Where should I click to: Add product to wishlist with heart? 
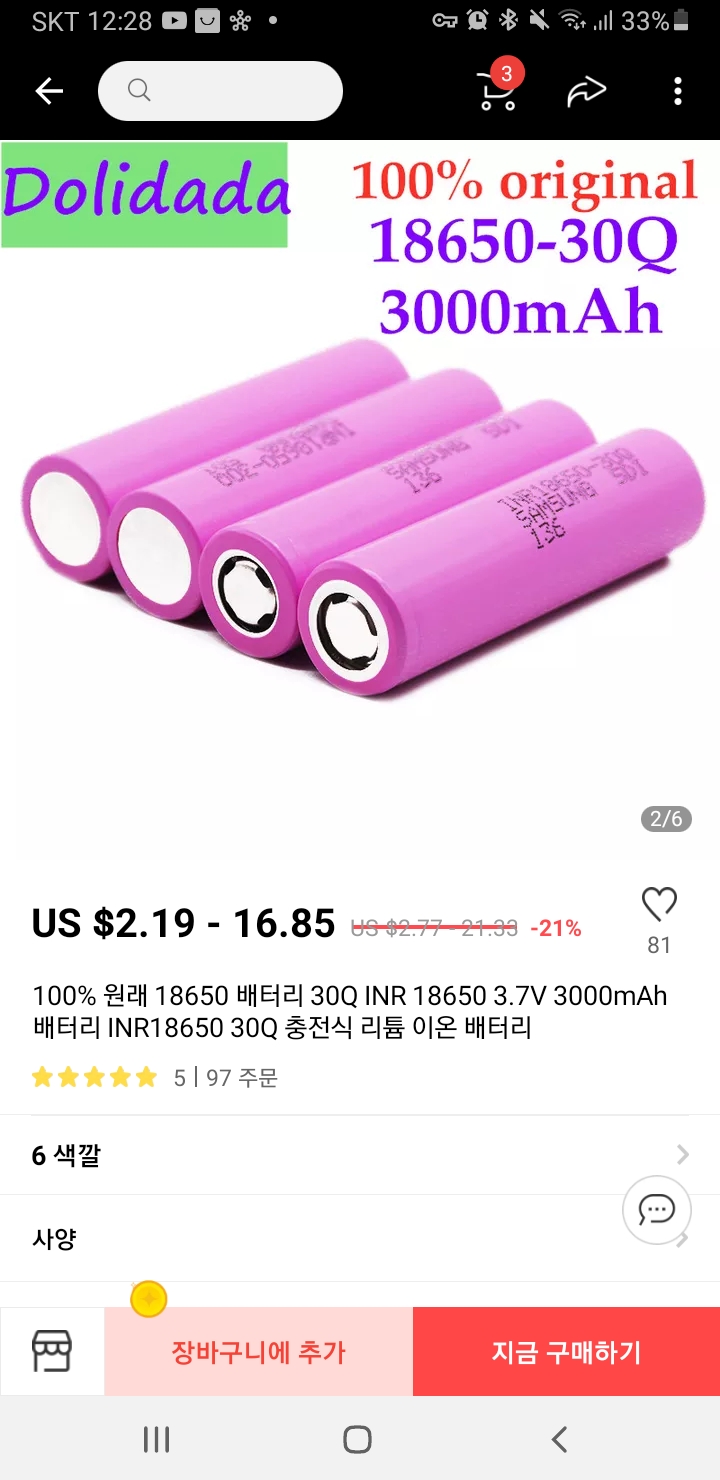(659, 905)
